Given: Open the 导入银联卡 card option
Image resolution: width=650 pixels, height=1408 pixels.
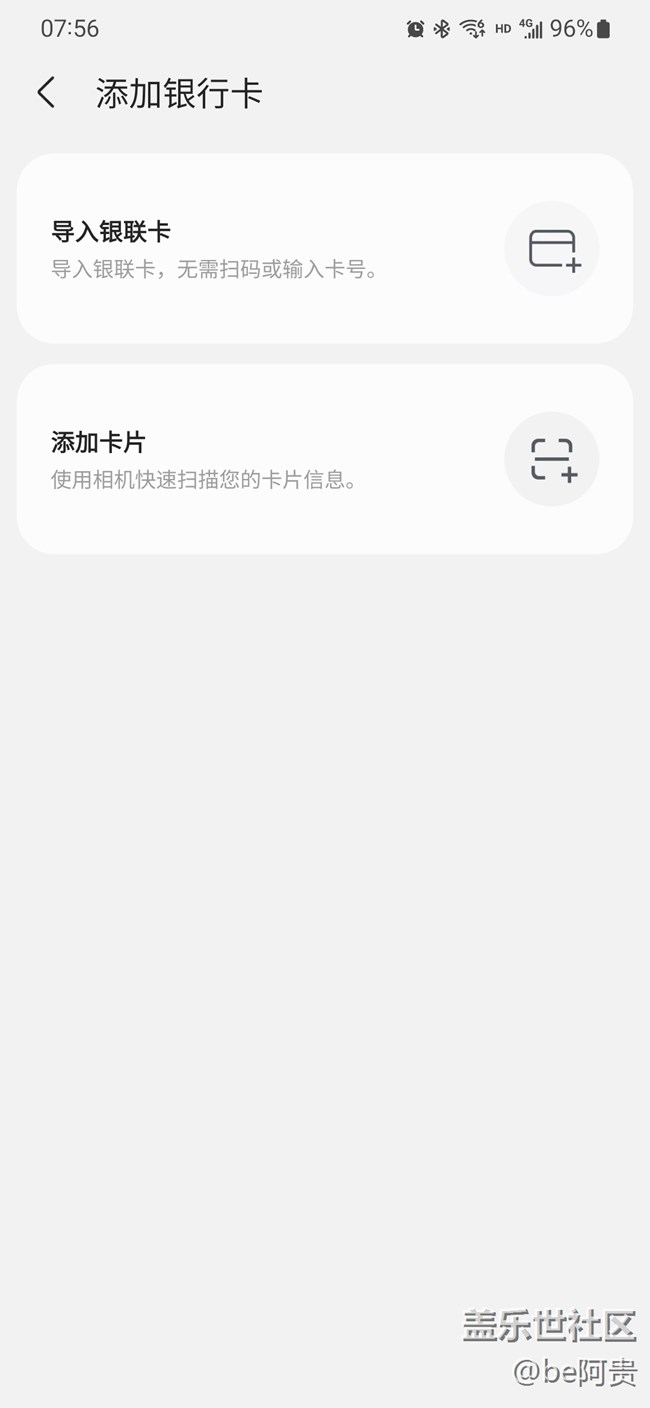Looking at the screenshot, I should (x=324, y=248).
